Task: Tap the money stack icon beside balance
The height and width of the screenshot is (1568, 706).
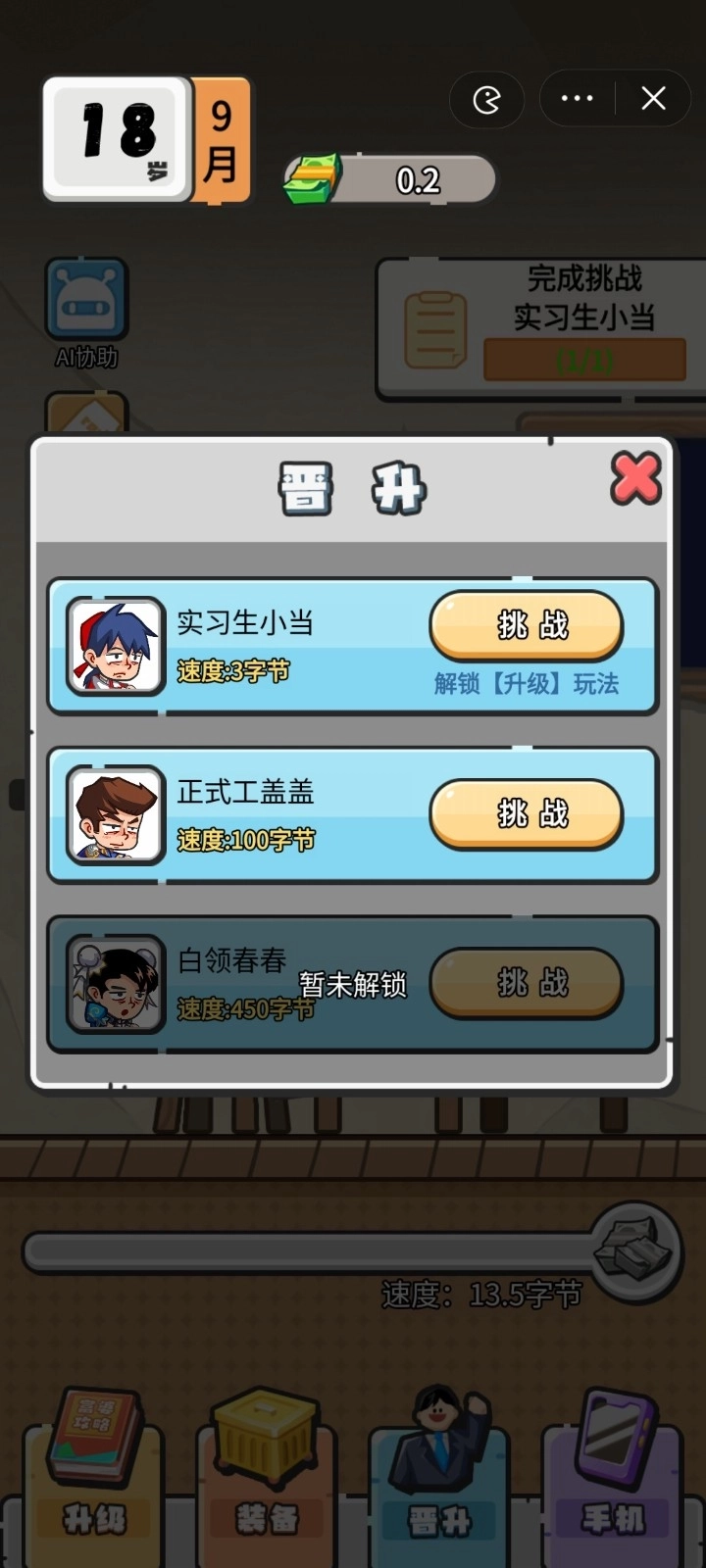Action: (x=316, y=176)
